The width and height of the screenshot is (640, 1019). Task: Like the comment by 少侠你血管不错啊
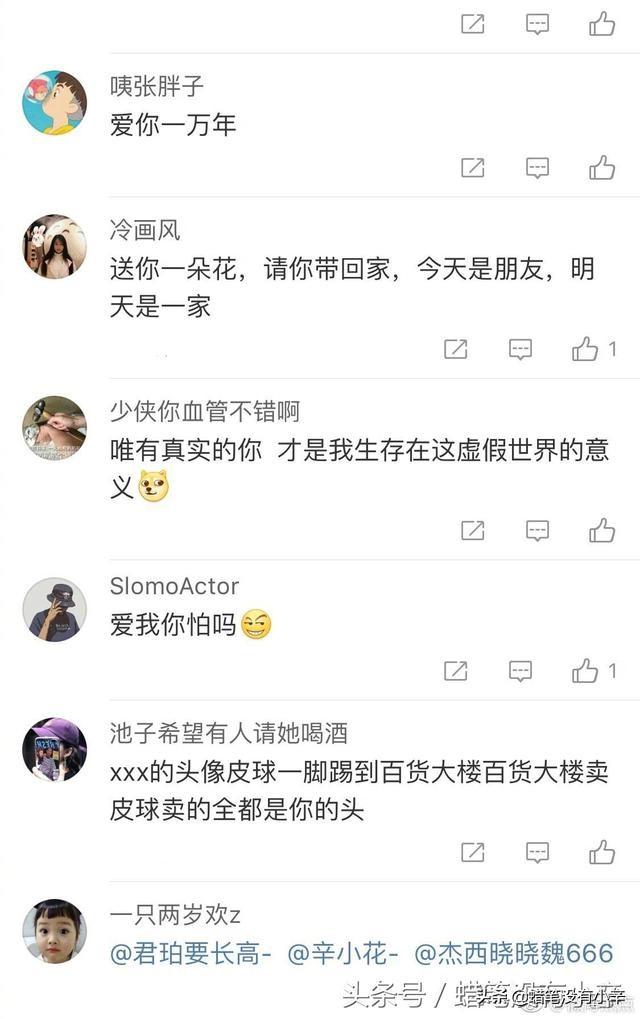tap(602, 530)
